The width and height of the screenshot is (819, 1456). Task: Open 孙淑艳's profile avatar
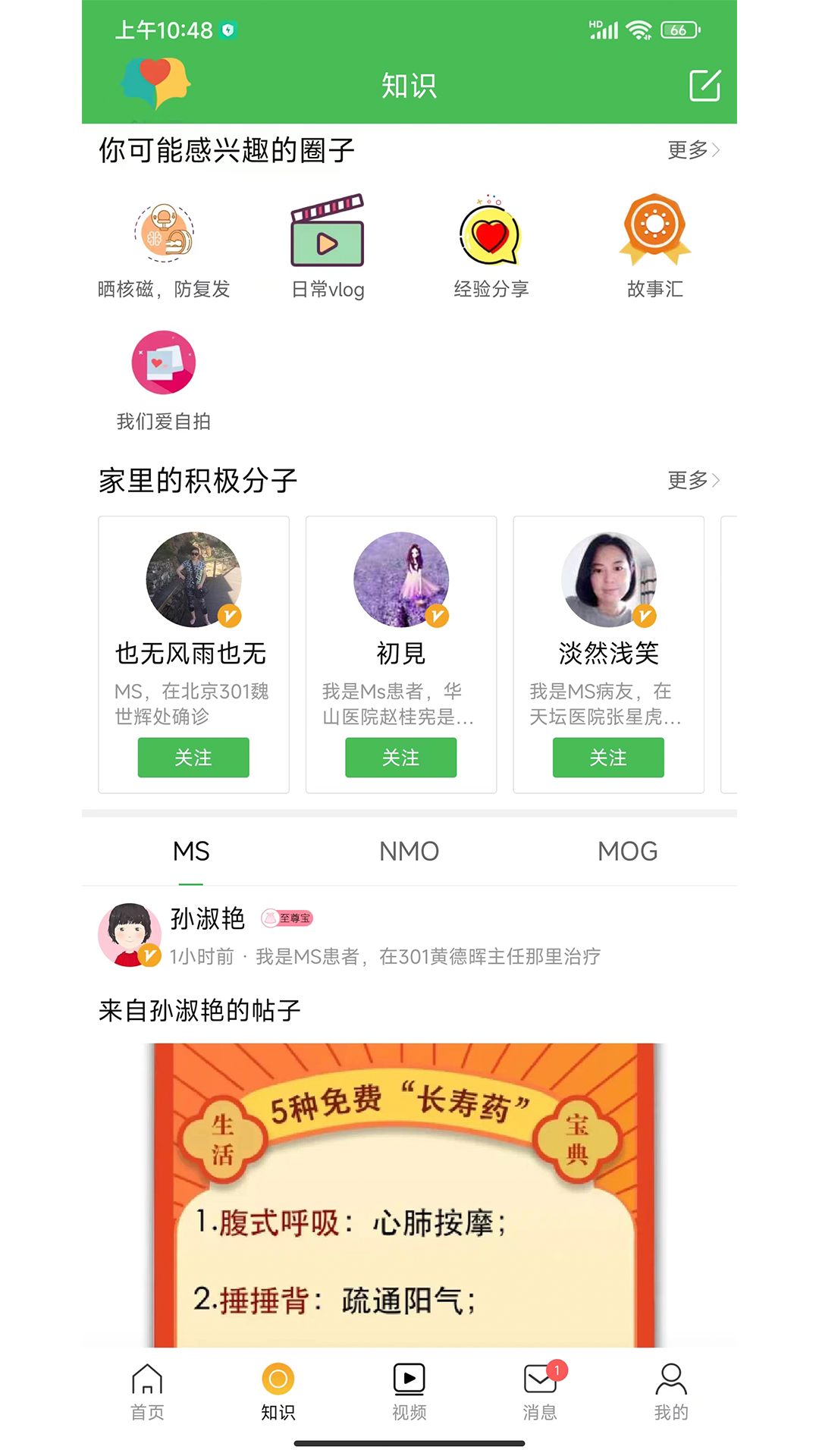point(130,934)
